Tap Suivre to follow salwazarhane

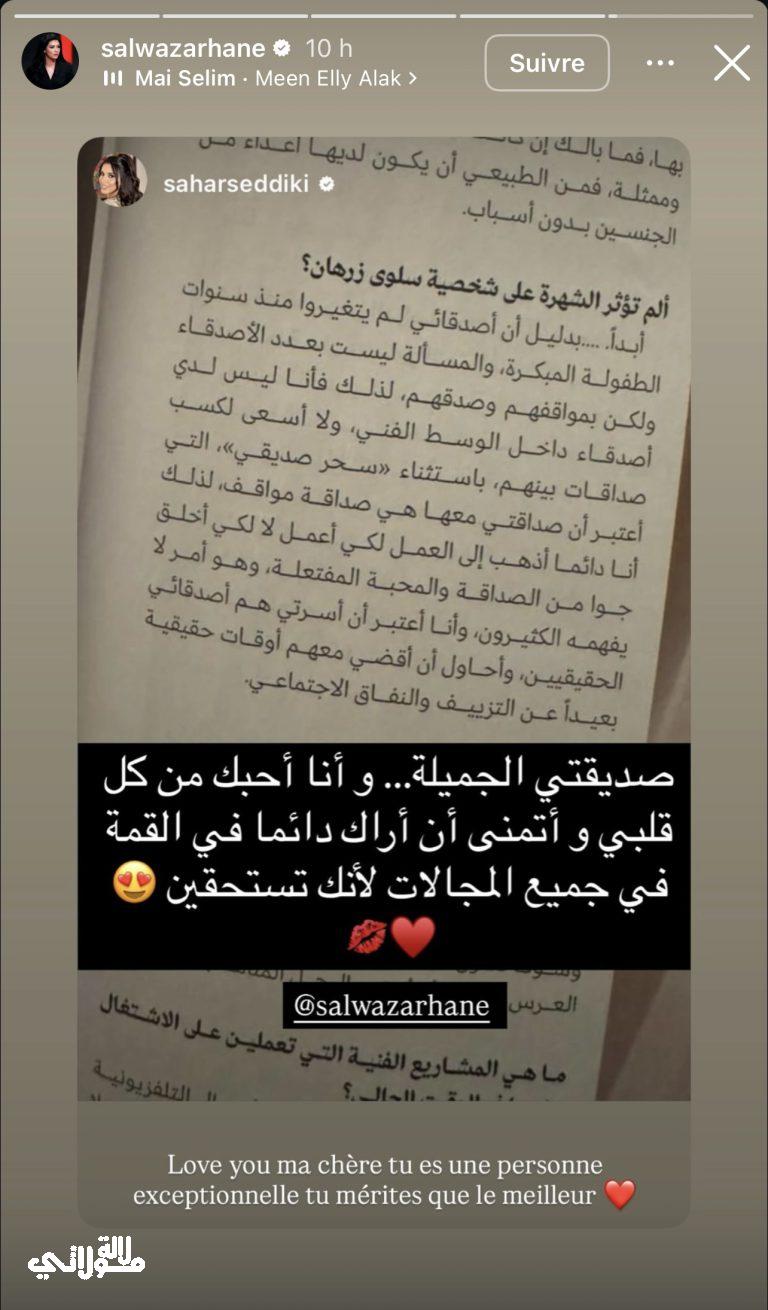coord(547,63)
